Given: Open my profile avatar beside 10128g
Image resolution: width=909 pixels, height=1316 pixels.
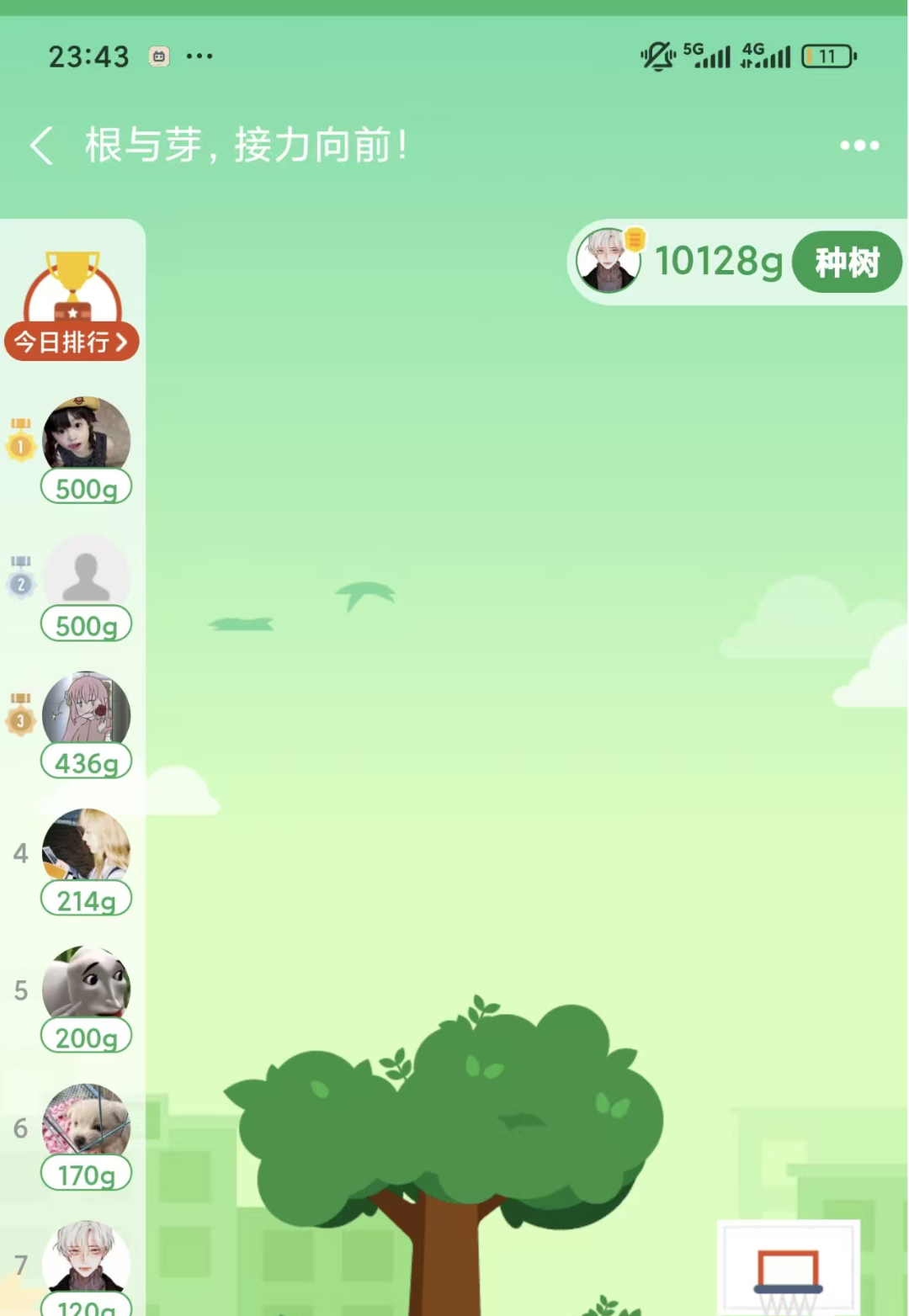Looking at the screenshot, I should point(608,261).
